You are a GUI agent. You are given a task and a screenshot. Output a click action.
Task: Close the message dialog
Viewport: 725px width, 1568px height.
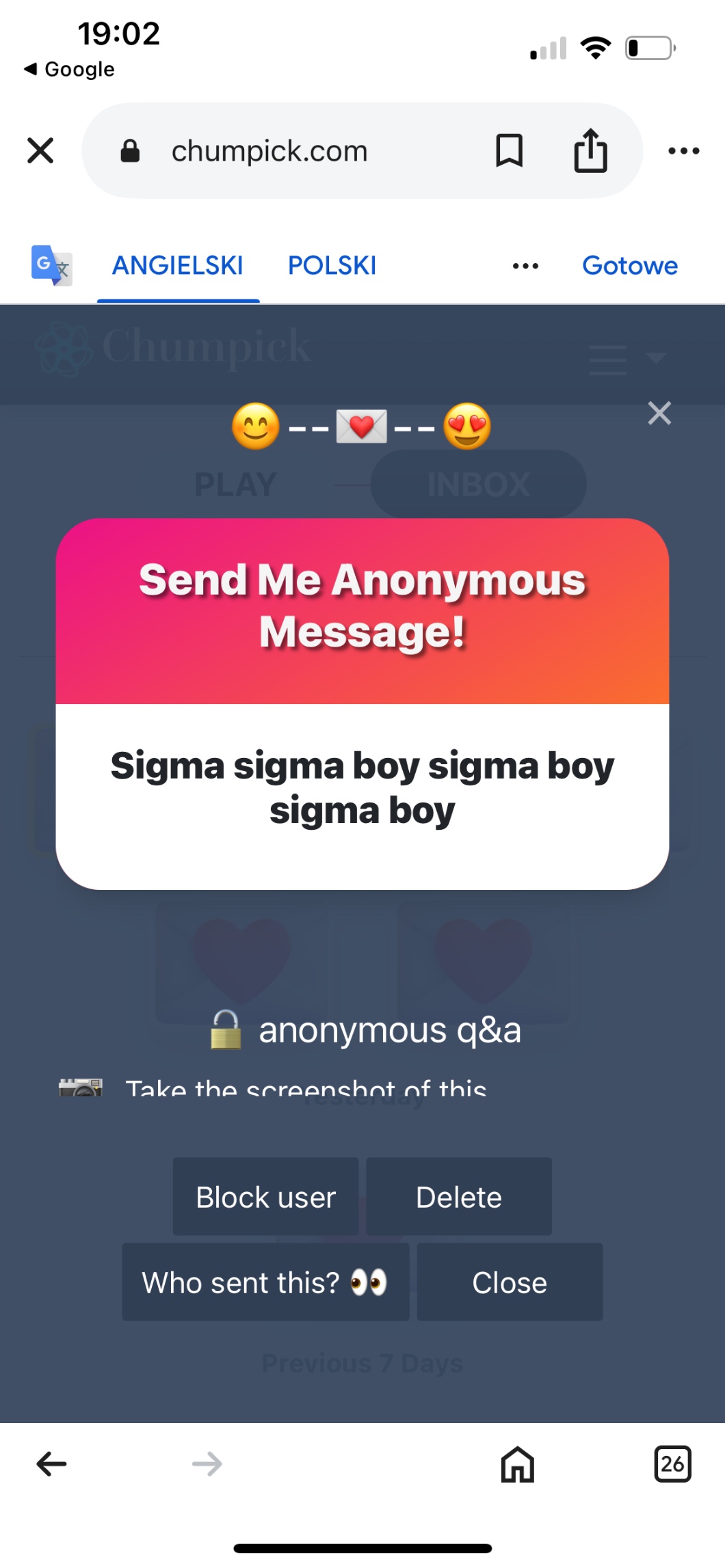tap(510, 1282)
